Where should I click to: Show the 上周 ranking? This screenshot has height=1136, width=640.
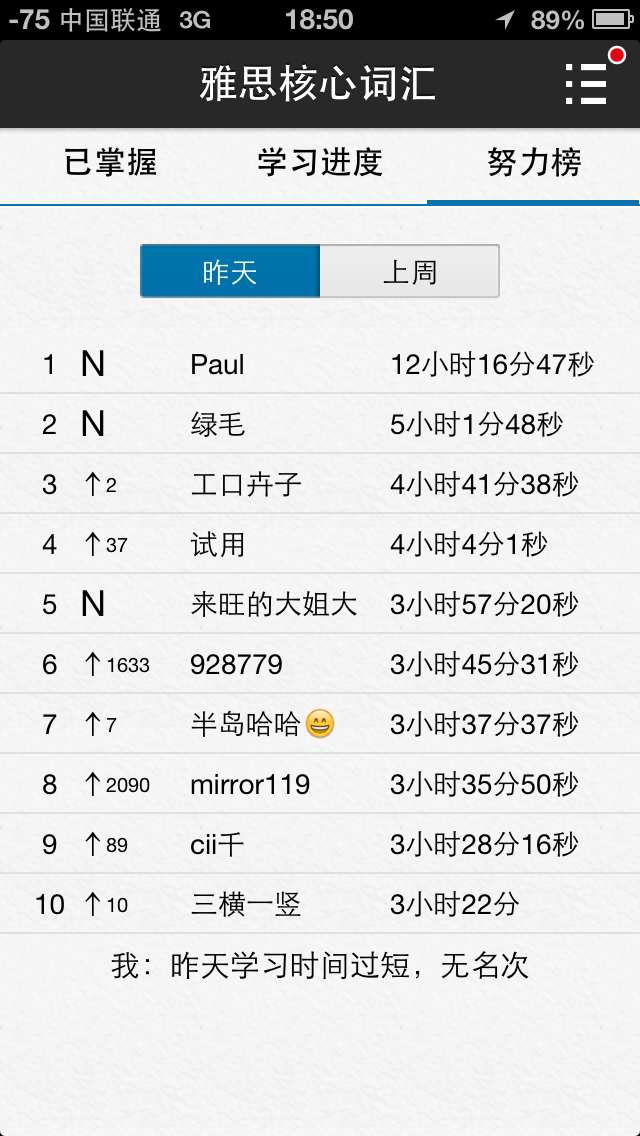[410, 272]
